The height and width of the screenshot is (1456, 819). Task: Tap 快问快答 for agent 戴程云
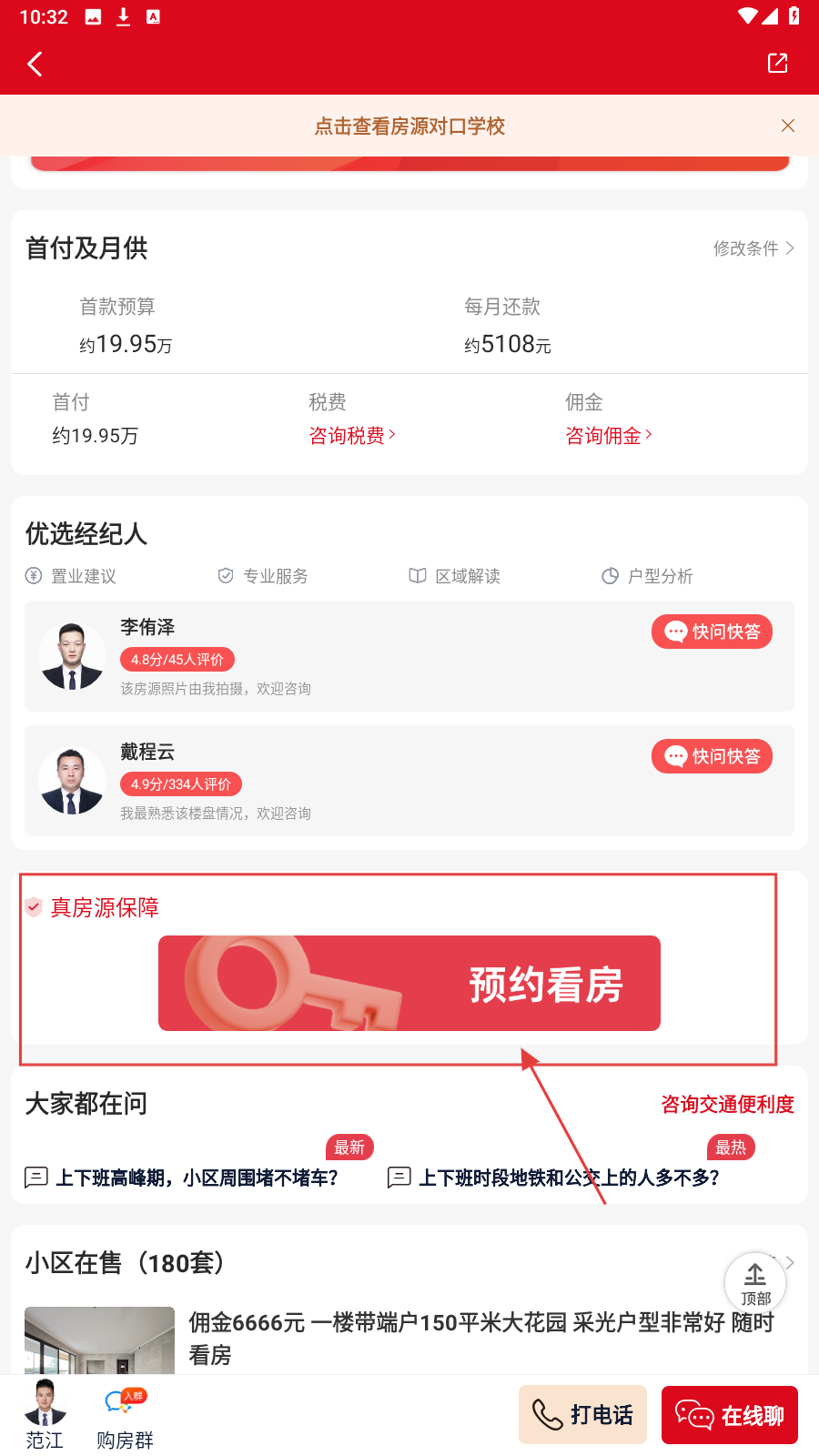(712, 756)
